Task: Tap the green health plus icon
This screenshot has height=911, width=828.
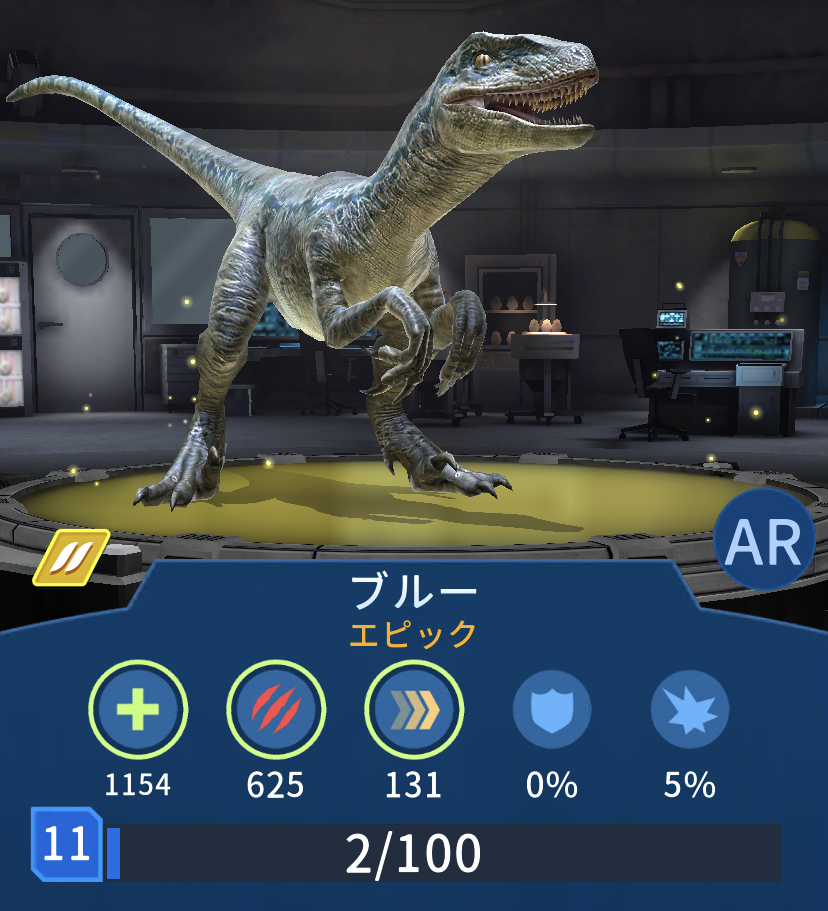Action: (136, 710)
